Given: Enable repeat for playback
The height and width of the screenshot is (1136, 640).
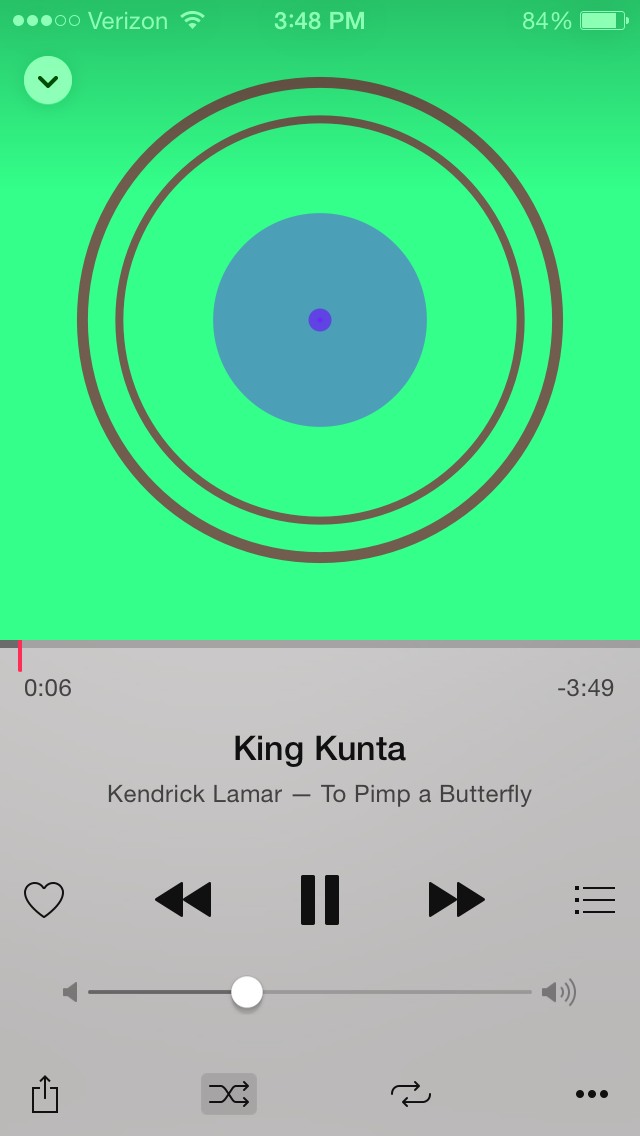Looking at the screenshot, I should point(411,1094).
